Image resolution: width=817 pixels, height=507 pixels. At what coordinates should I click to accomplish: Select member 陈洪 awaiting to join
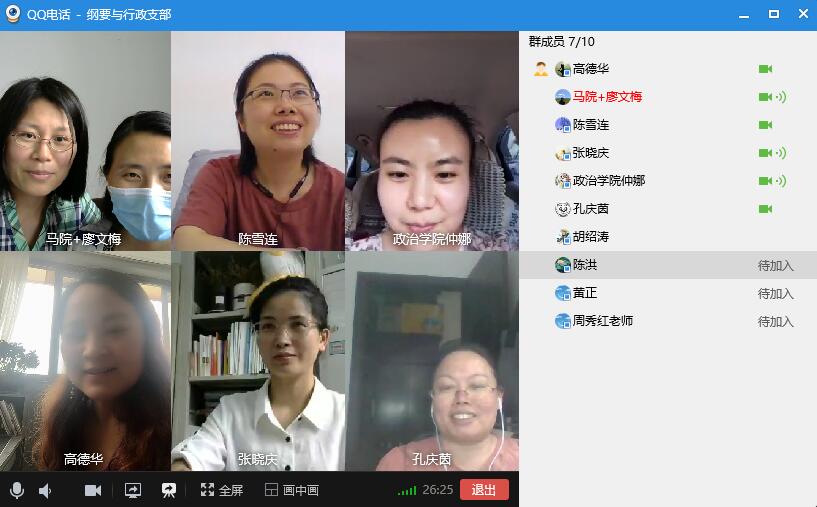585,265
